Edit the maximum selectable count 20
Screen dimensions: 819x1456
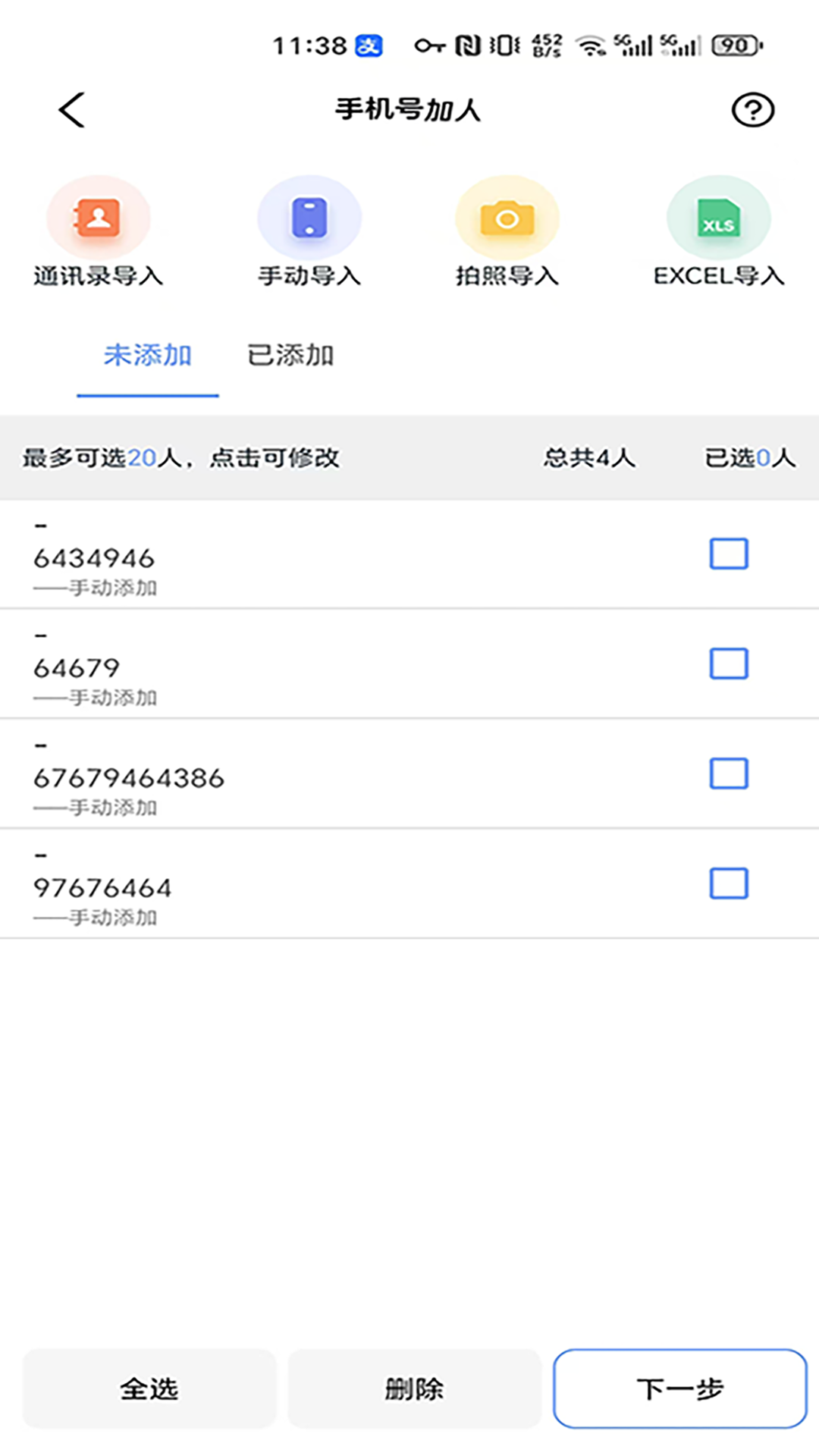pos(142,458)
